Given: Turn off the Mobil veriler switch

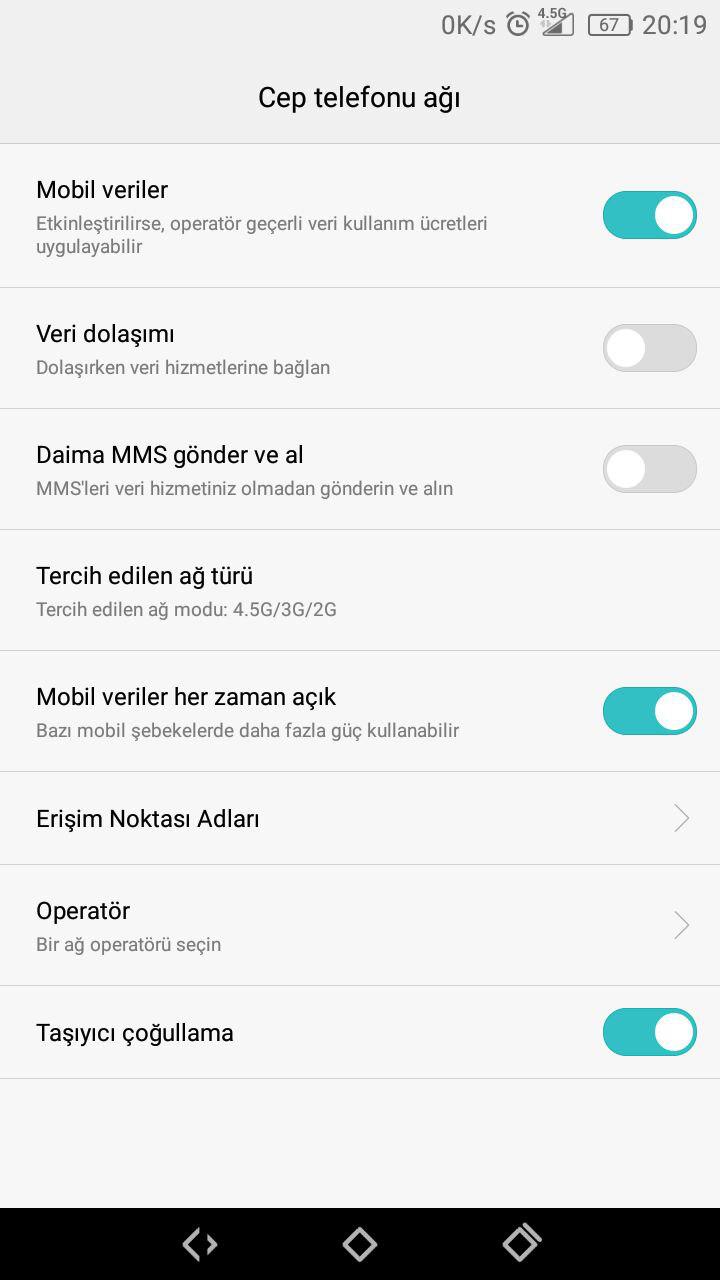Looking at the screenshot, I should 649,215.
